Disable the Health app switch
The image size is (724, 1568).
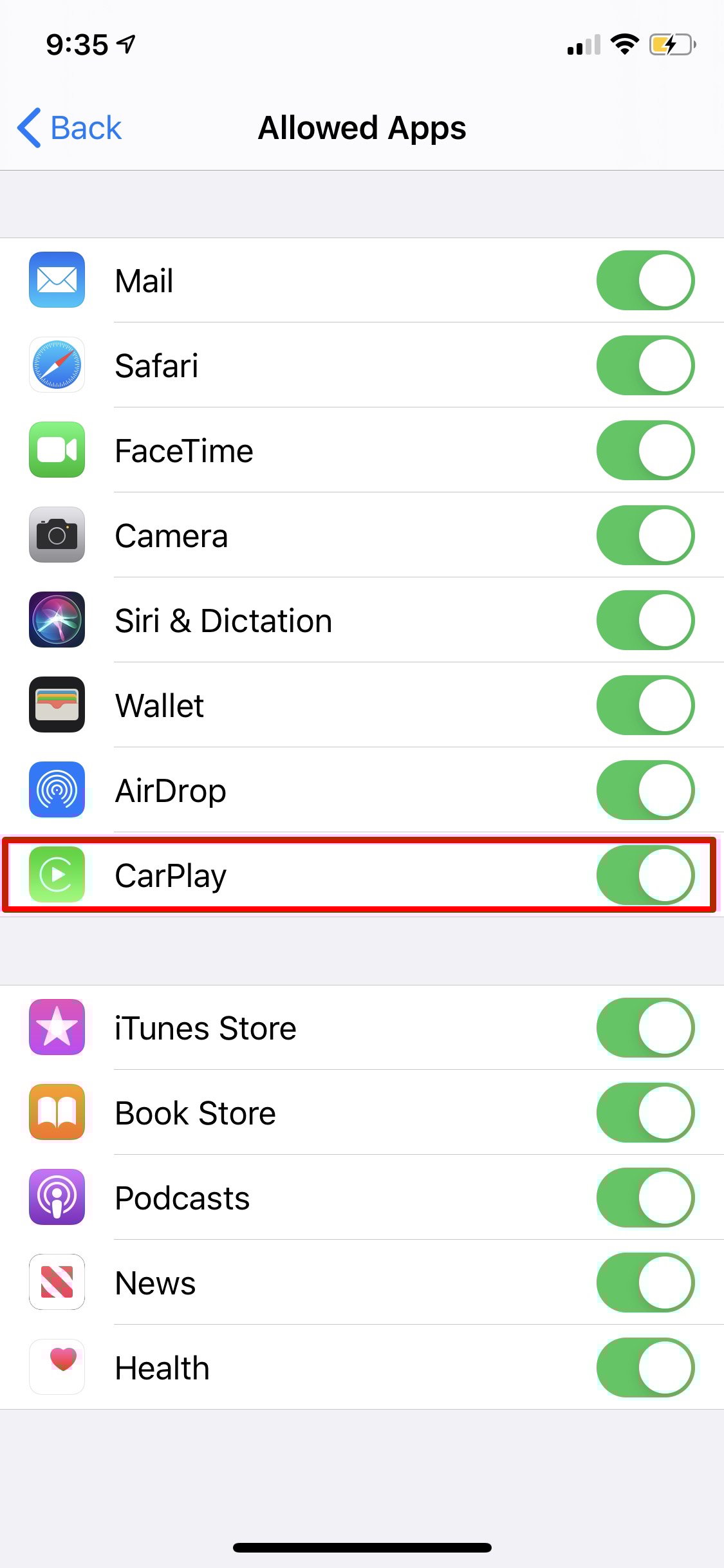pyautogui.click(x=645, y=1368)
